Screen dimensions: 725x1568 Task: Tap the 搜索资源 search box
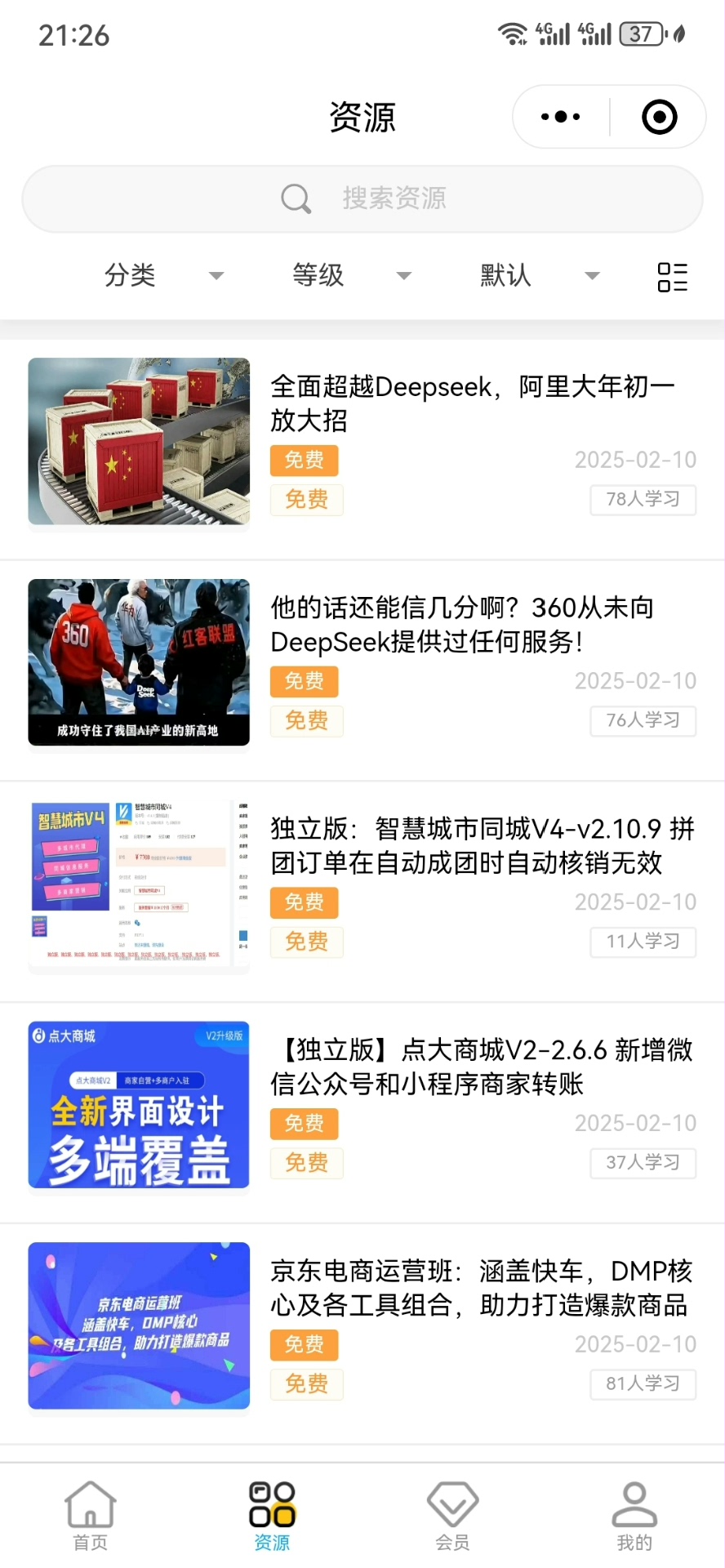(362, 198)
